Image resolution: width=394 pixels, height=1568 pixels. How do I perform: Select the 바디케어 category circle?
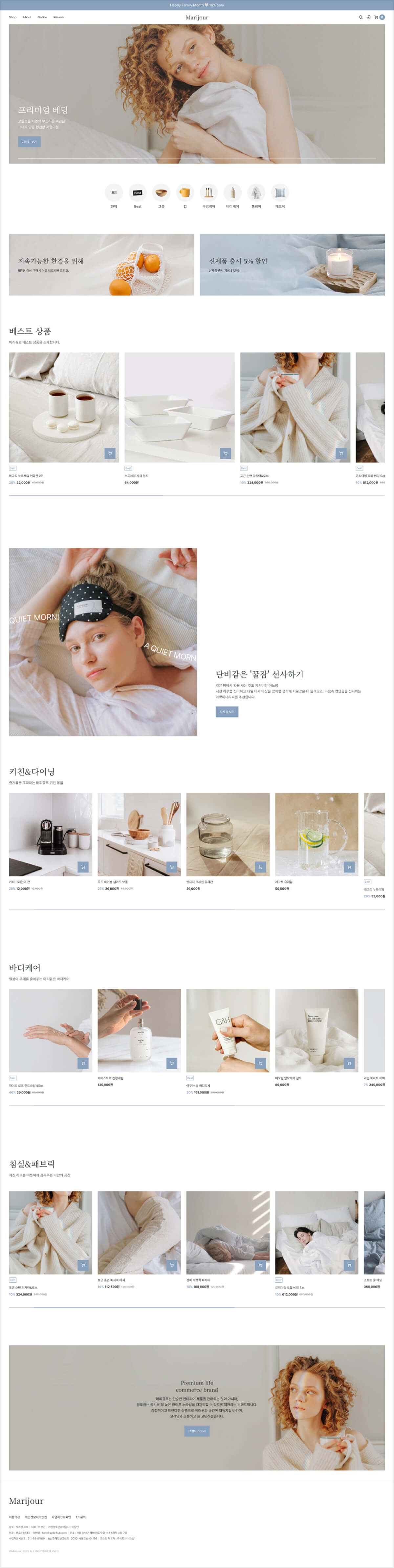point(233,192)
